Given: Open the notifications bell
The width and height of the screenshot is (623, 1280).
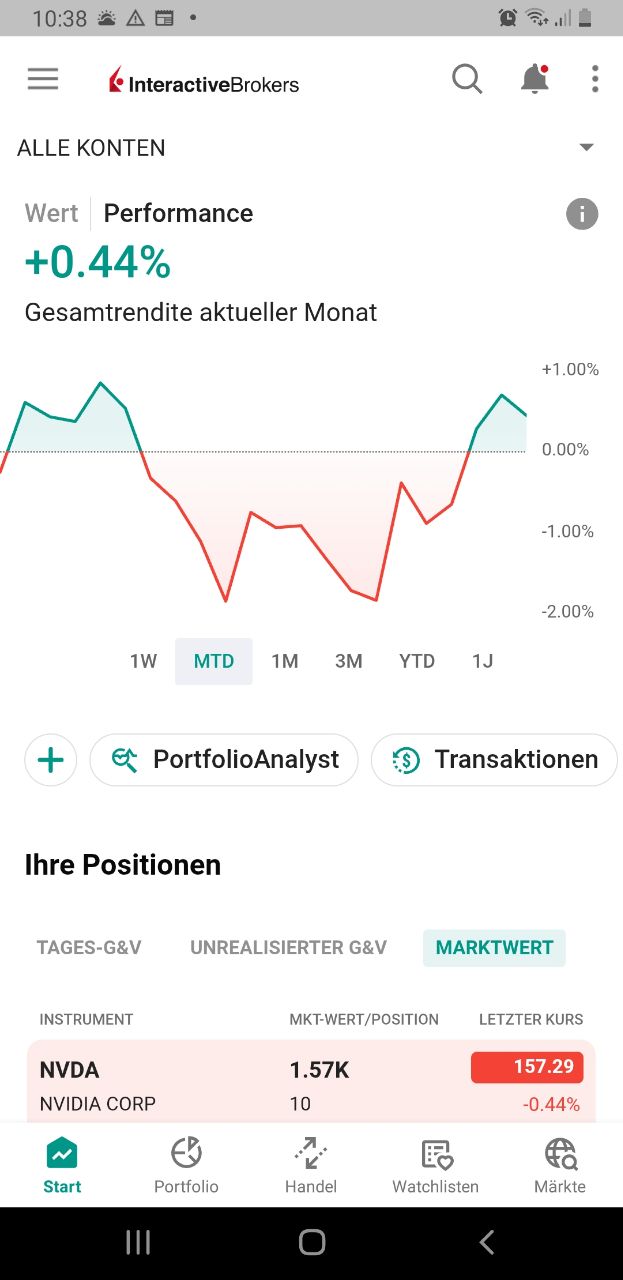Looking at the screenshot, I should tap(535, 79).
